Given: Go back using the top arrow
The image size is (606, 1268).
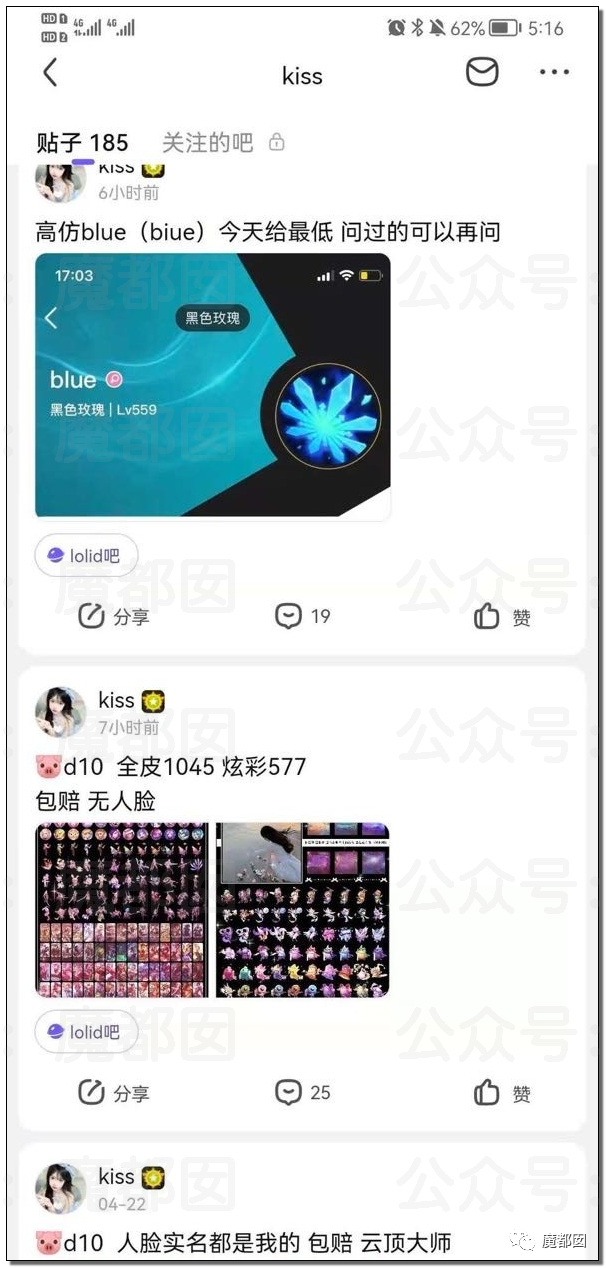Looking at the screenshot, I should 50,73.
